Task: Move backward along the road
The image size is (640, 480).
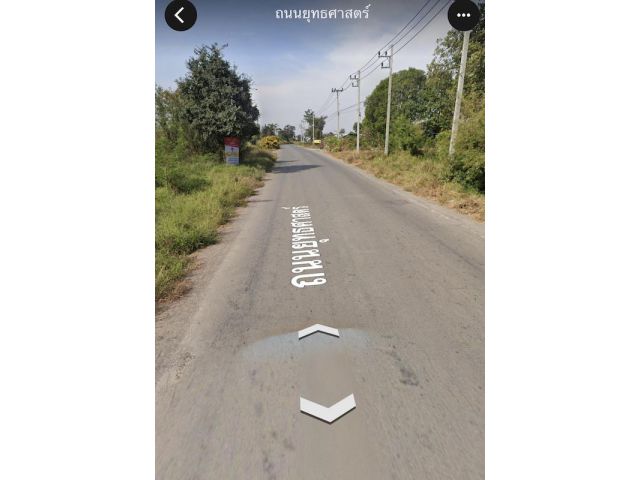Action: tap(327, 407)
